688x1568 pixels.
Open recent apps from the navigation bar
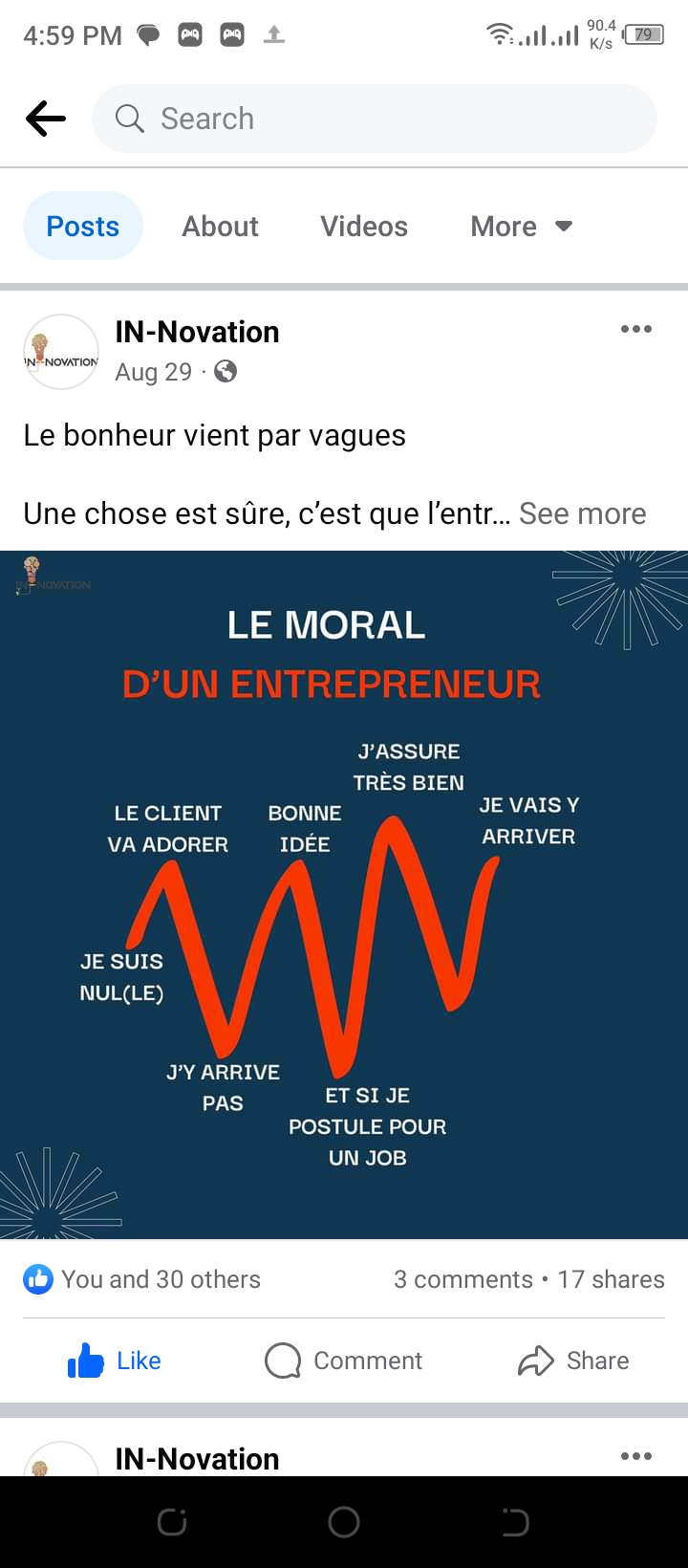coord(172,1522)
